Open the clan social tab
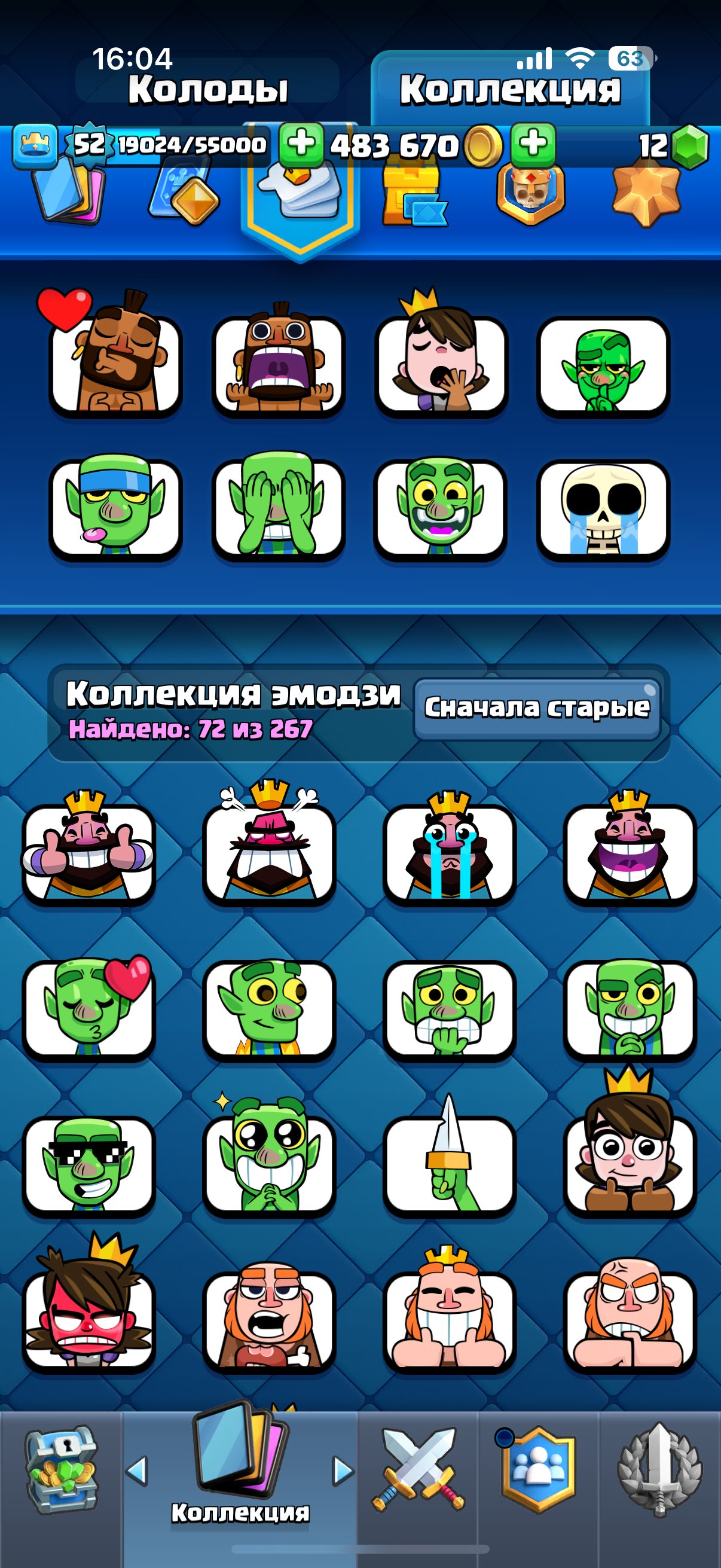721x1568 pixels. [x=539, y=1471]
